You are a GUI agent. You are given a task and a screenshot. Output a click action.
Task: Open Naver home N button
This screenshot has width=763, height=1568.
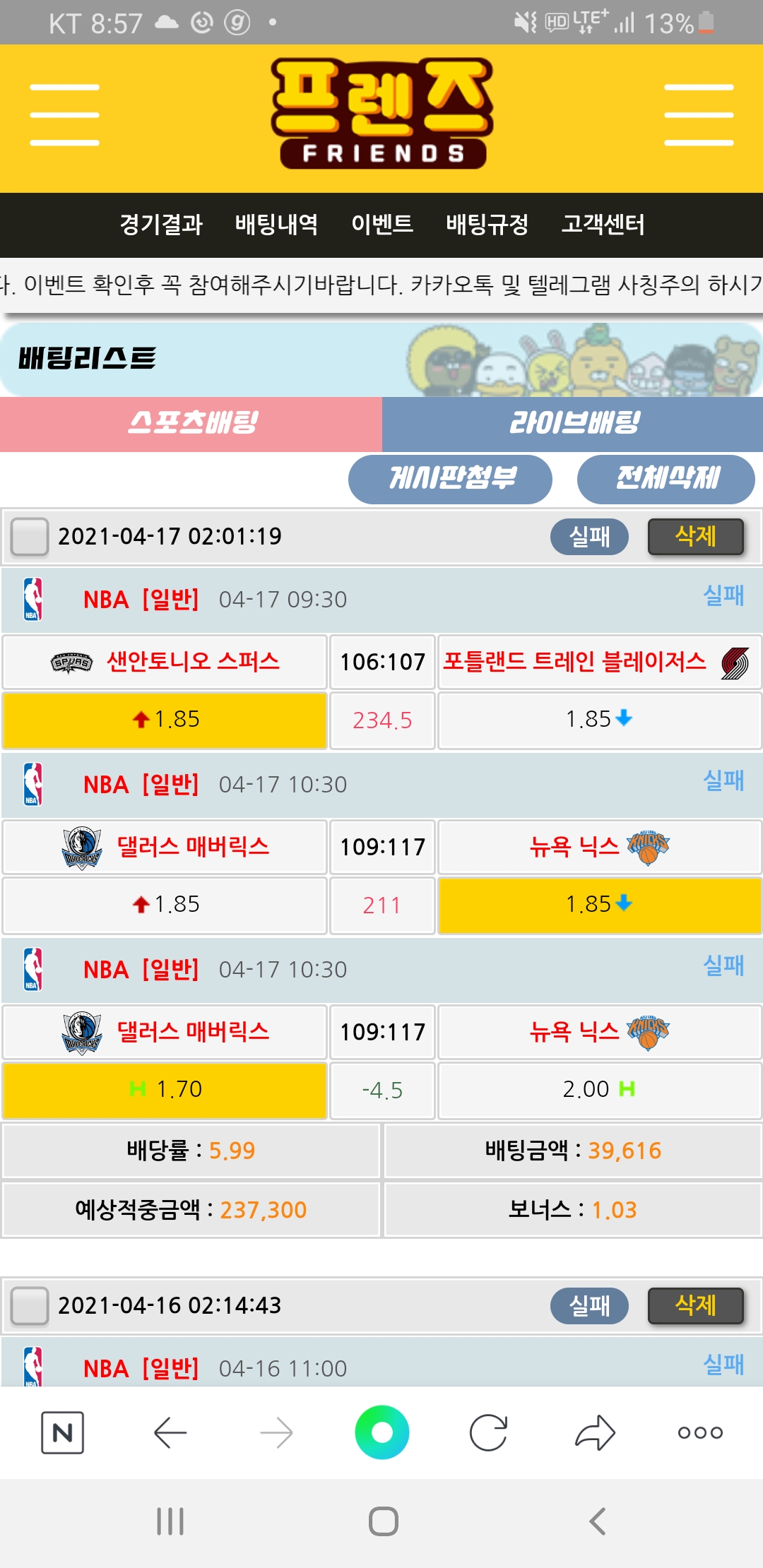[x=63, y=1432]
